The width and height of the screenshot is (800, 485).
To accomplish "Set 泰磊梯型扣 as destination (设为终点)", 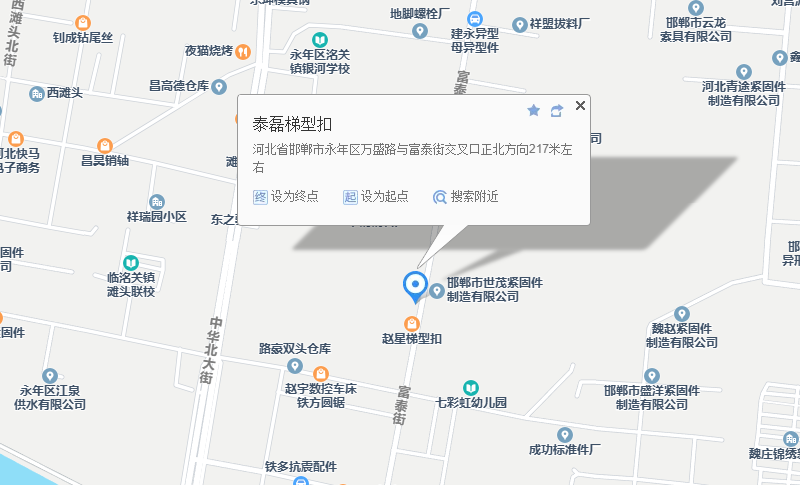I will (x=286, y=197).
